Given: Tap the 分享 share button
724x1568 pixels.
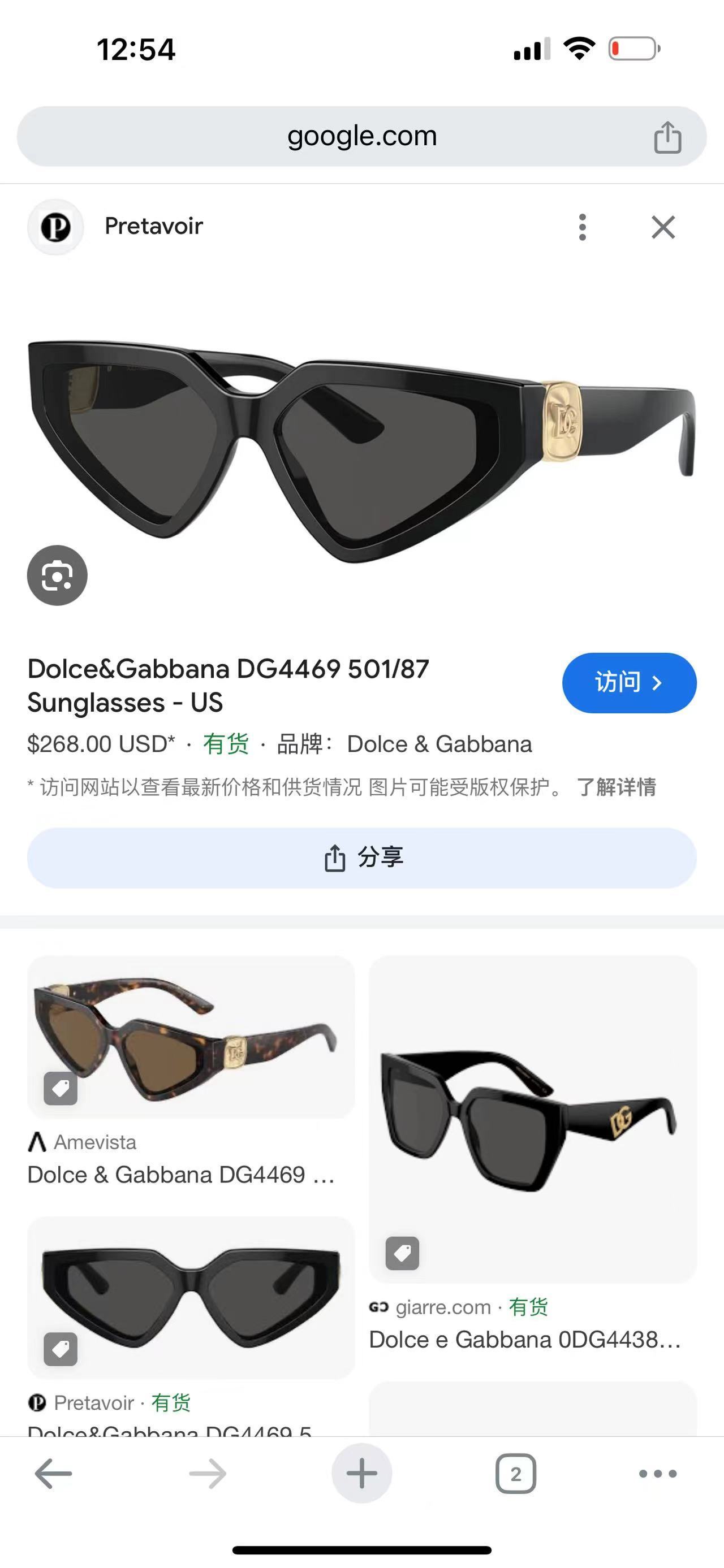Looking at the screenshot, I should 361,857.
